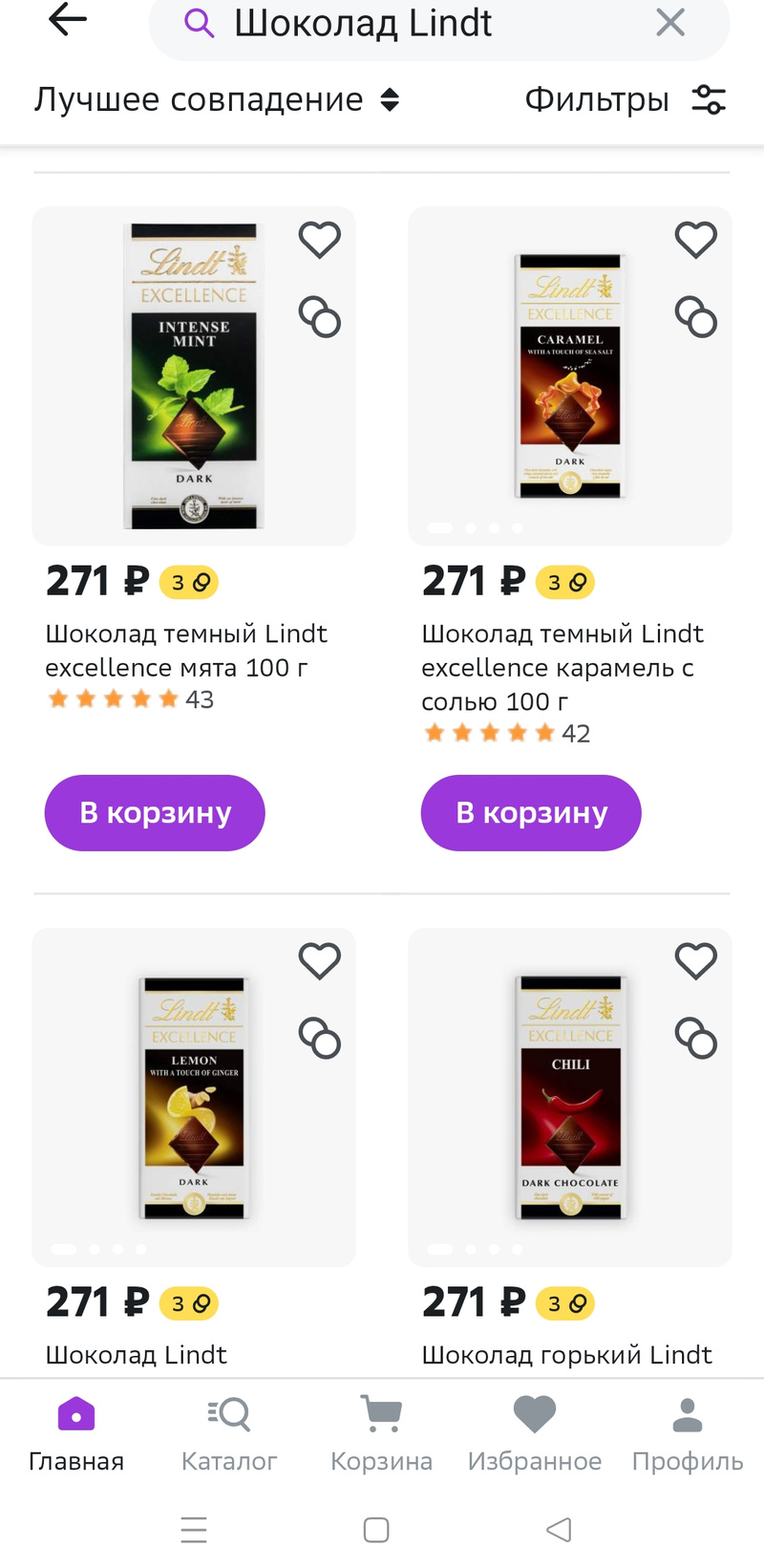Switch to the Профиль tab
The height and width of the screenshot is (1568, 764).
pos(688,1431)
